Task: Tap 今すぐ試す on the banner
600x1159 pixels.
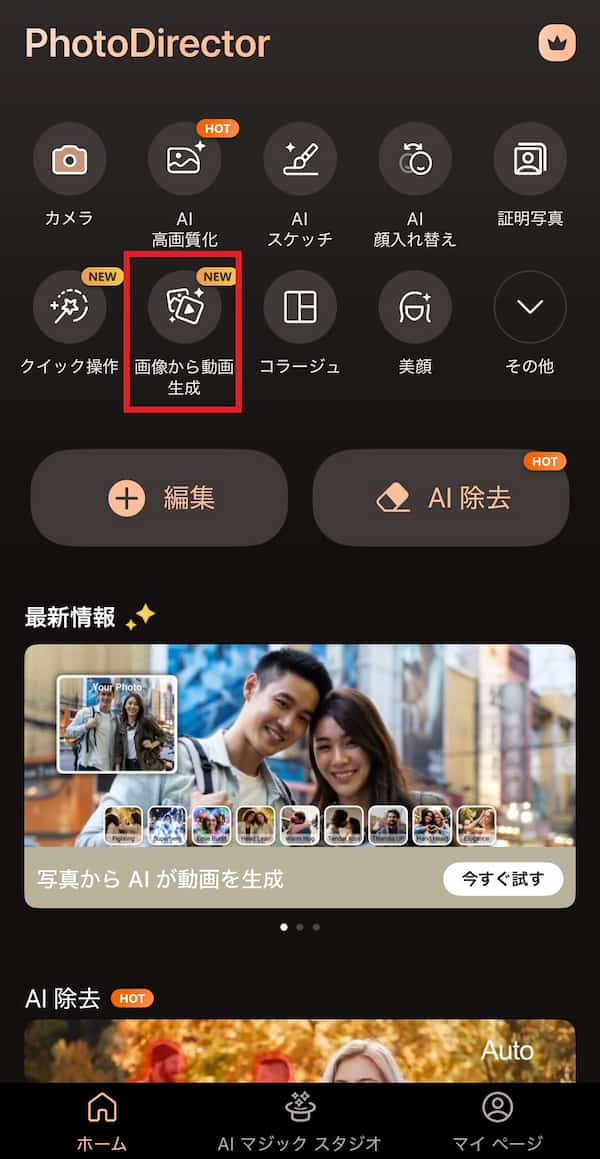Action: [x=503, y=879]
